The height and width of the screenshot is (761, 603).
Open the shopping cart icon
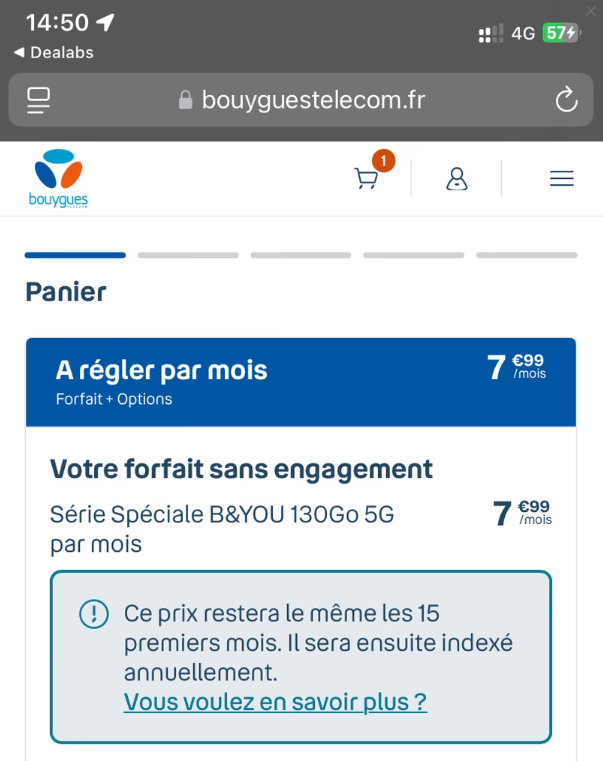pos(367,178)
